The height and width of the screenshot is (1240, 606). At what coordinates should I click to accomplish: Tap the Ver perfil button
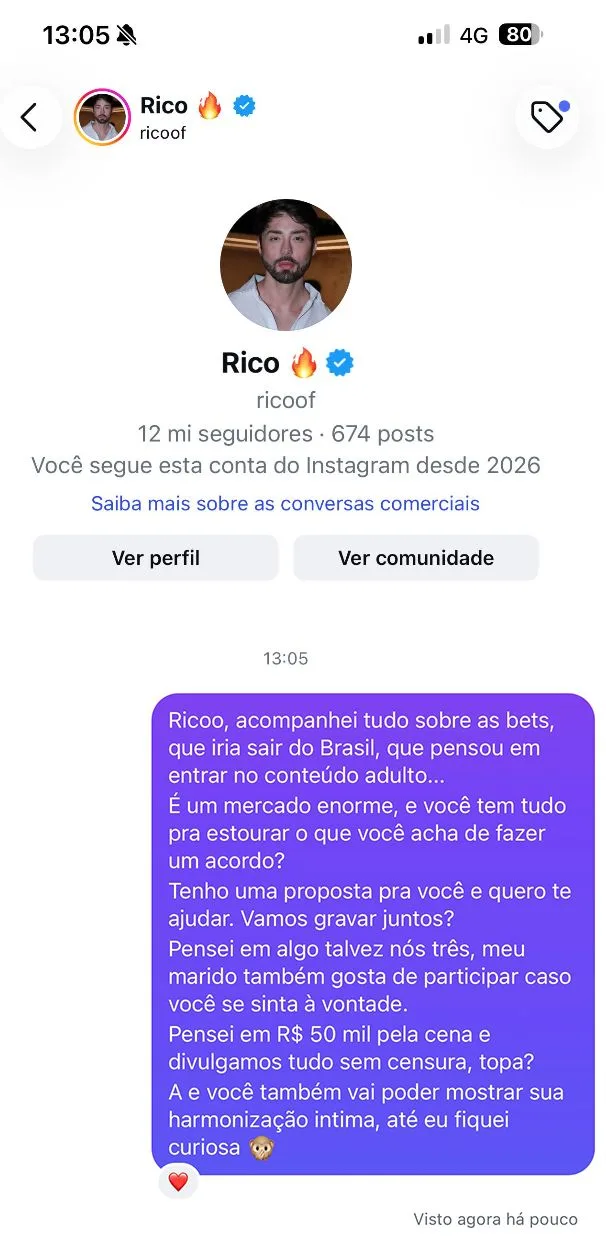156,558
